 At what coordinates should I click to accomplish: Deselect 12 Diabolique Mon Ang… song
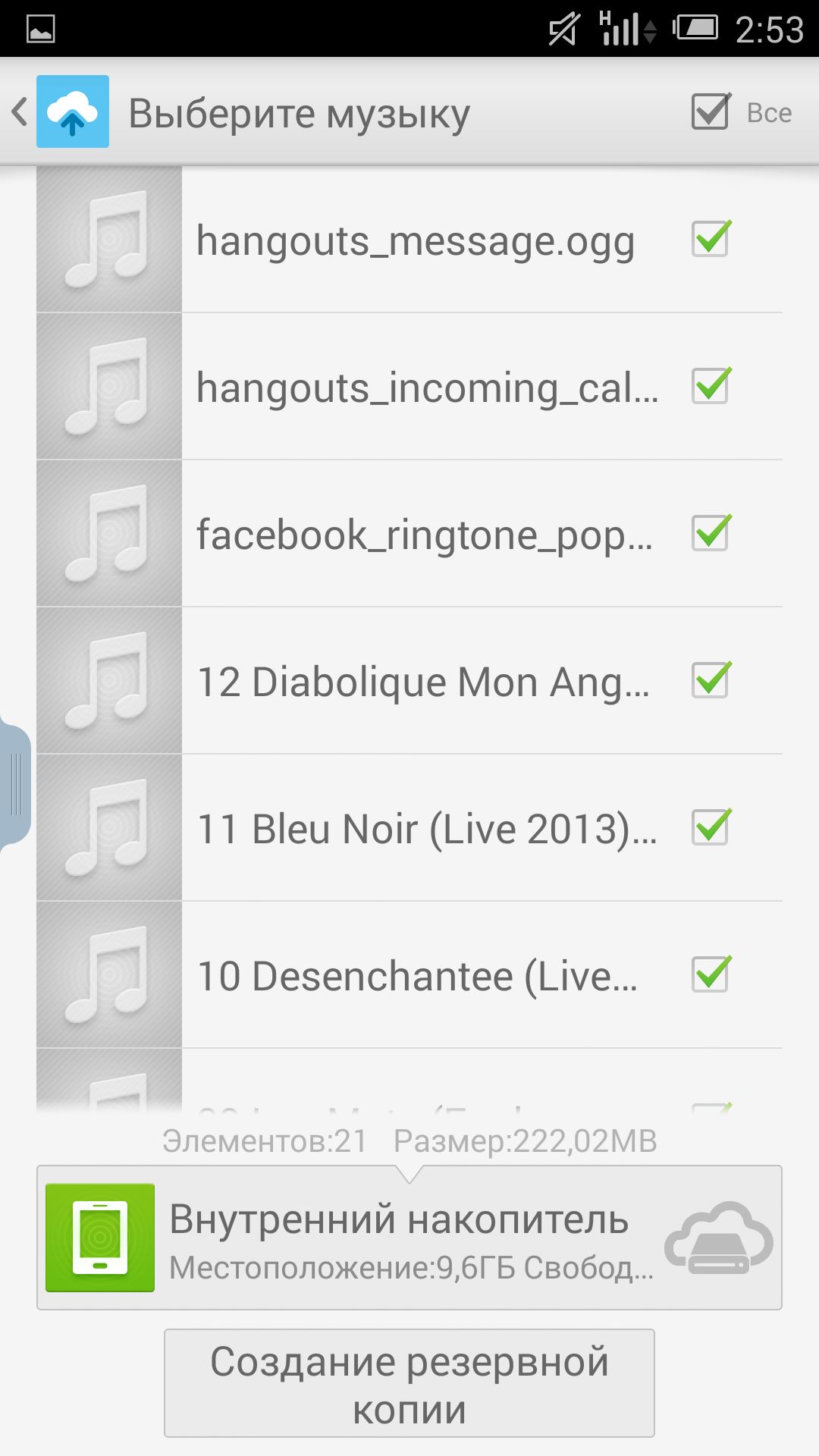(x=711, y=680)
